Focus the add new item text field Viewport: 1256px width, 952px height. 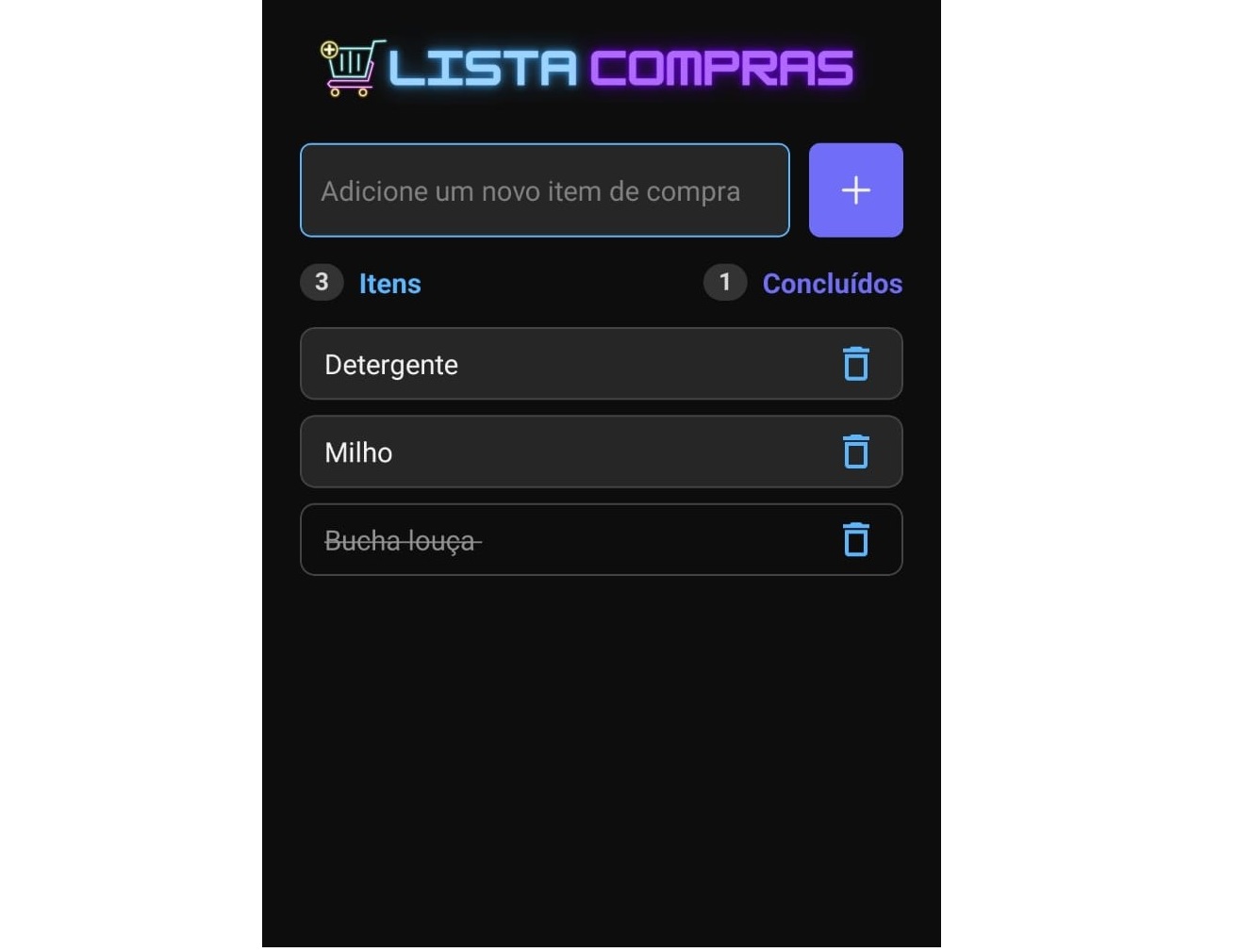click(x=544, y=190)
